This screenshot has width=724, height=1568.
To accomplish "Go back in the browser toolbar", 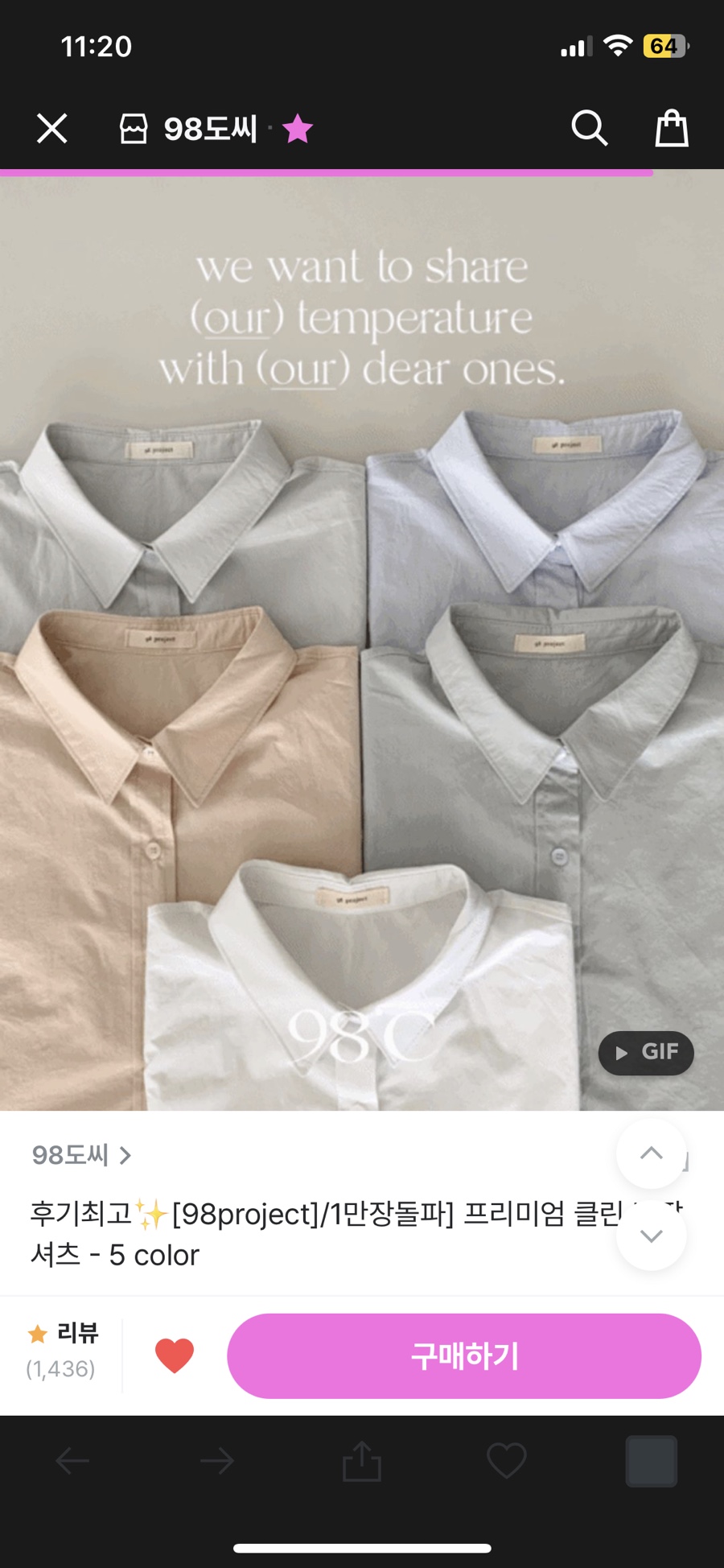I will (x=72, y=1460).
